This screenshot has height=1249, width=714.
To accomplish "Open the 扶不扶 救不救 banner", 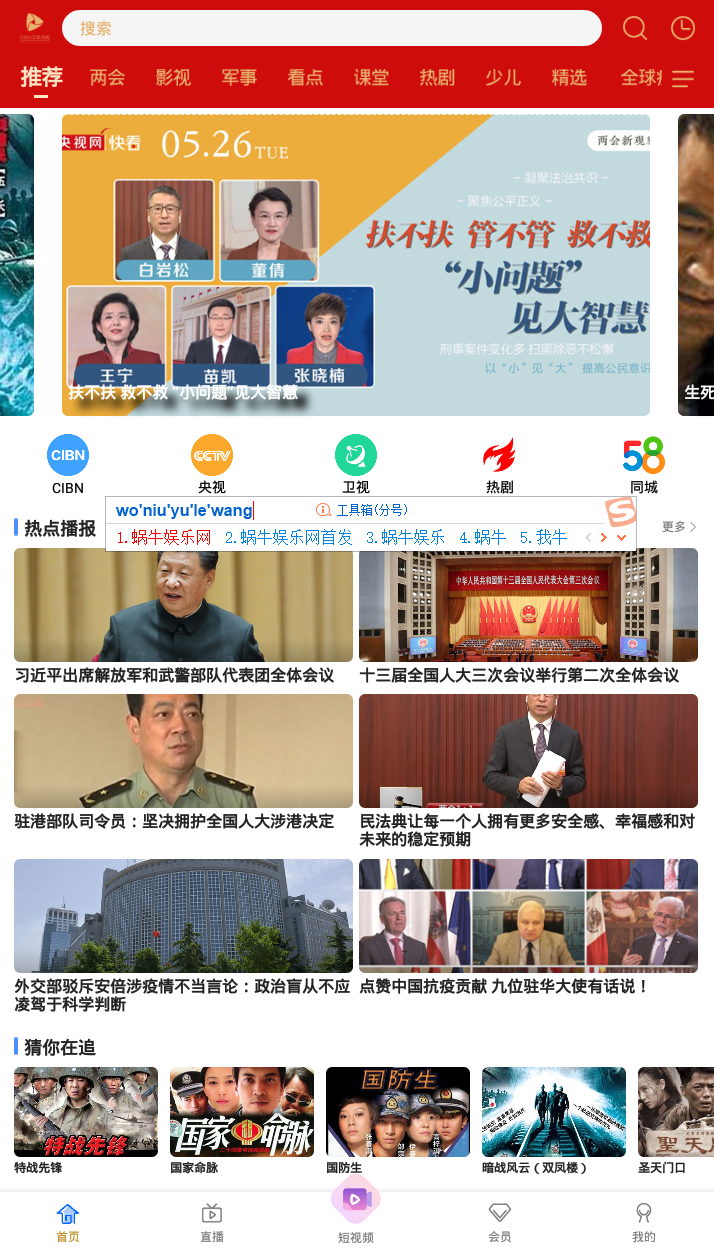I will coord(356,265).
